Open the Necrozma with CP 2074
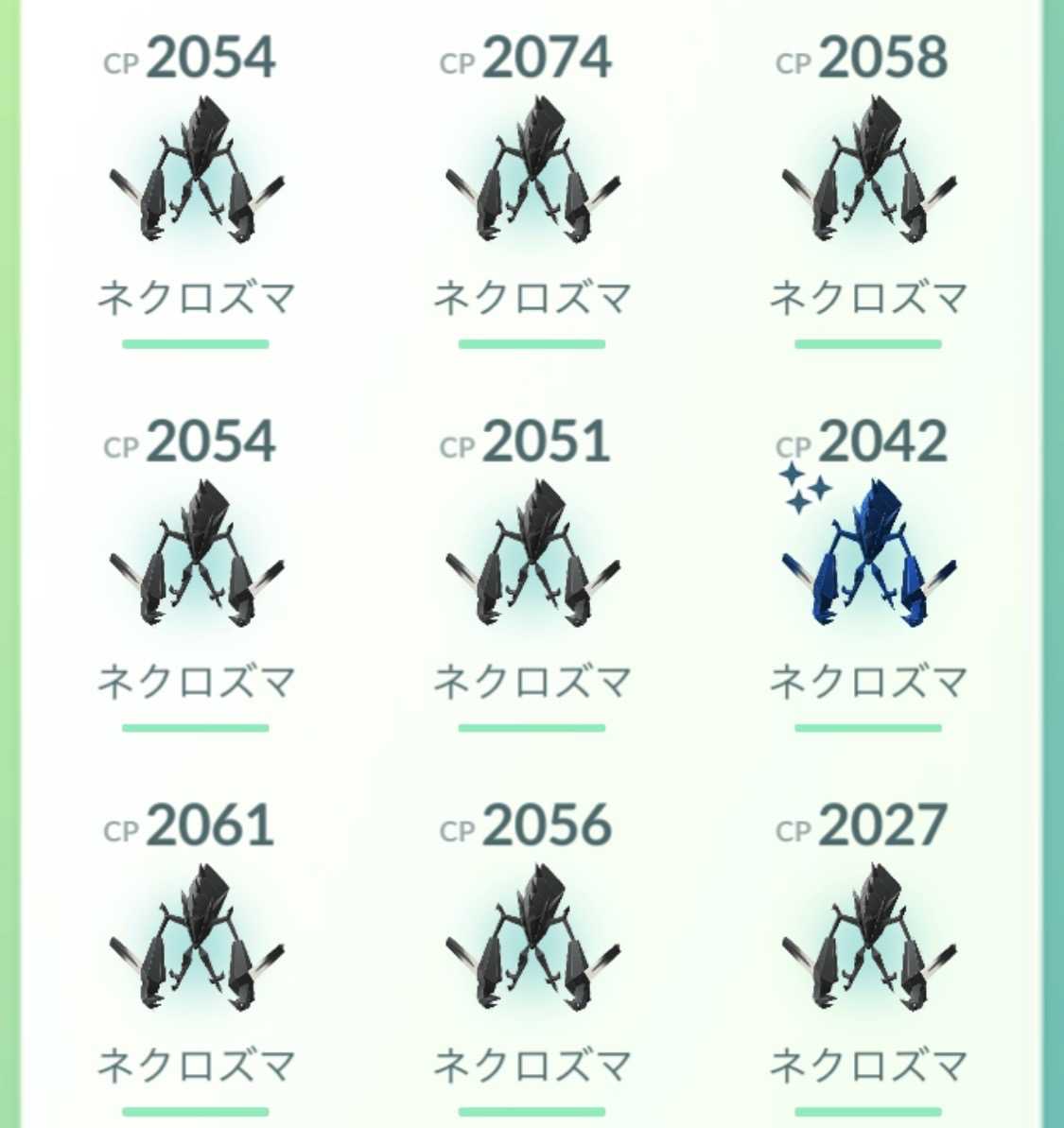This screenshot has height=1128, width=1064. 532,175
